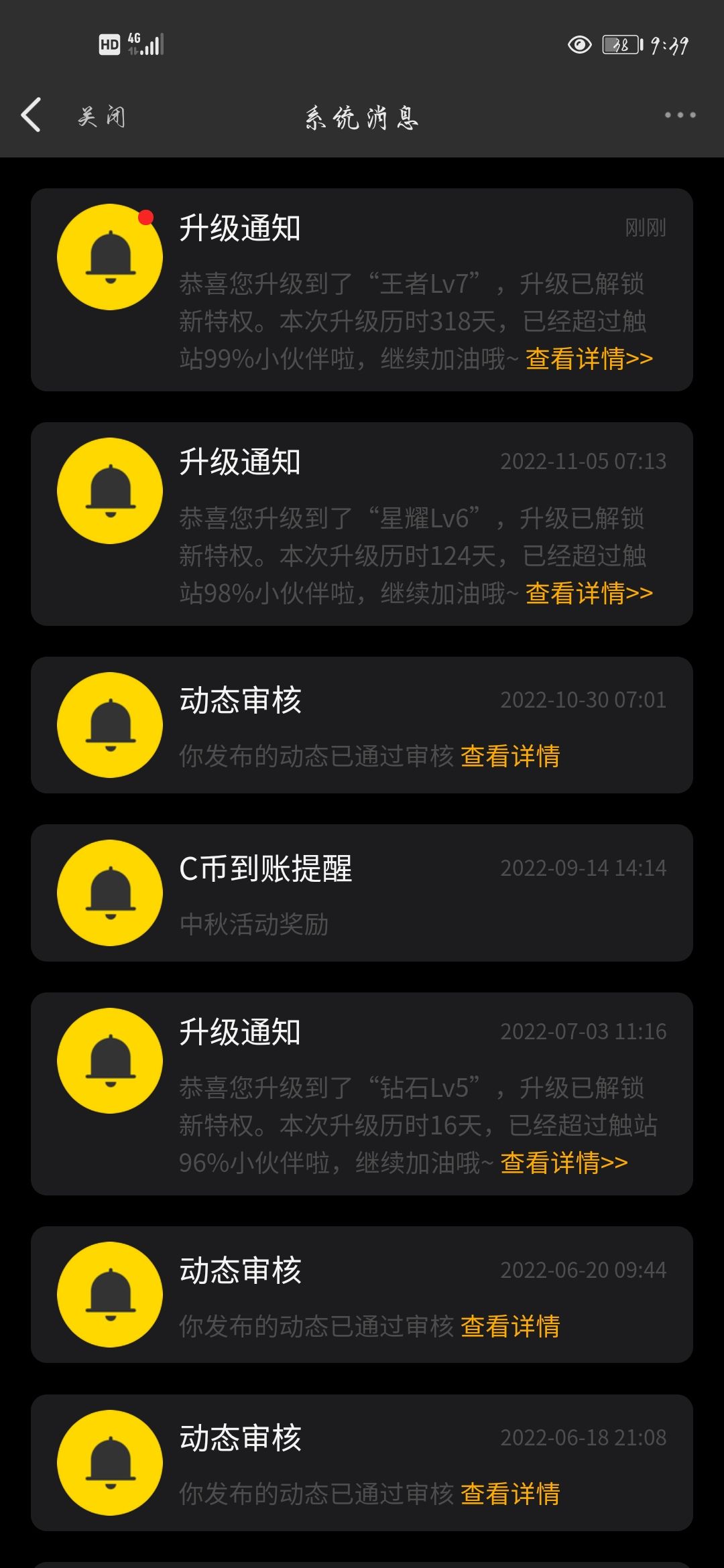Tap the 关闭 close button
This screenshot has width=724, height=1568.
pos(101,117)
